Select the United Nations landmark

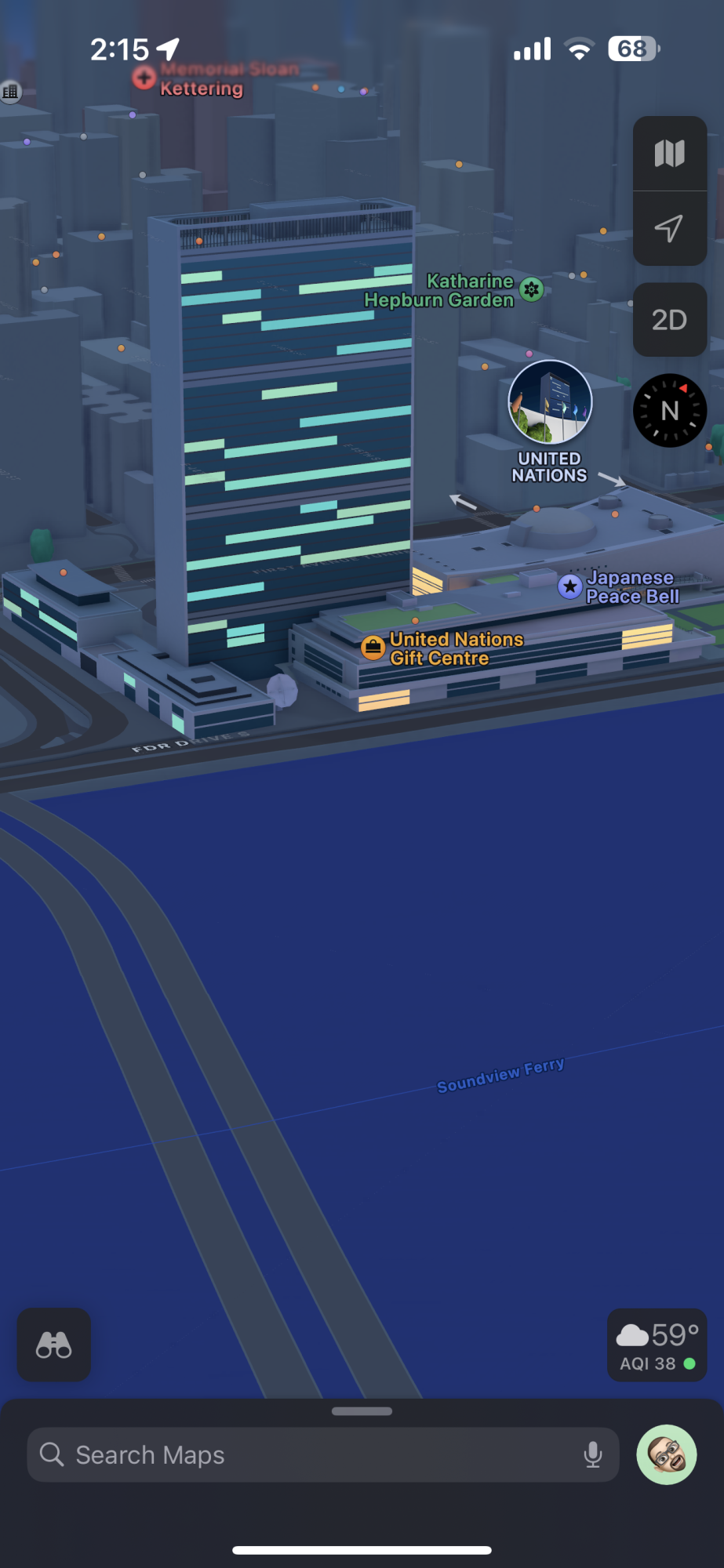[550, 402]
